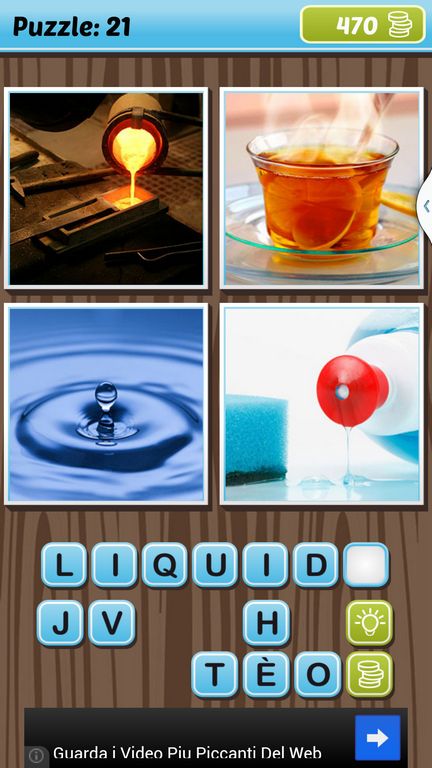The image size is (432, 768).
Task: Remove the answer letter L
Action: (x=64, y=565)
